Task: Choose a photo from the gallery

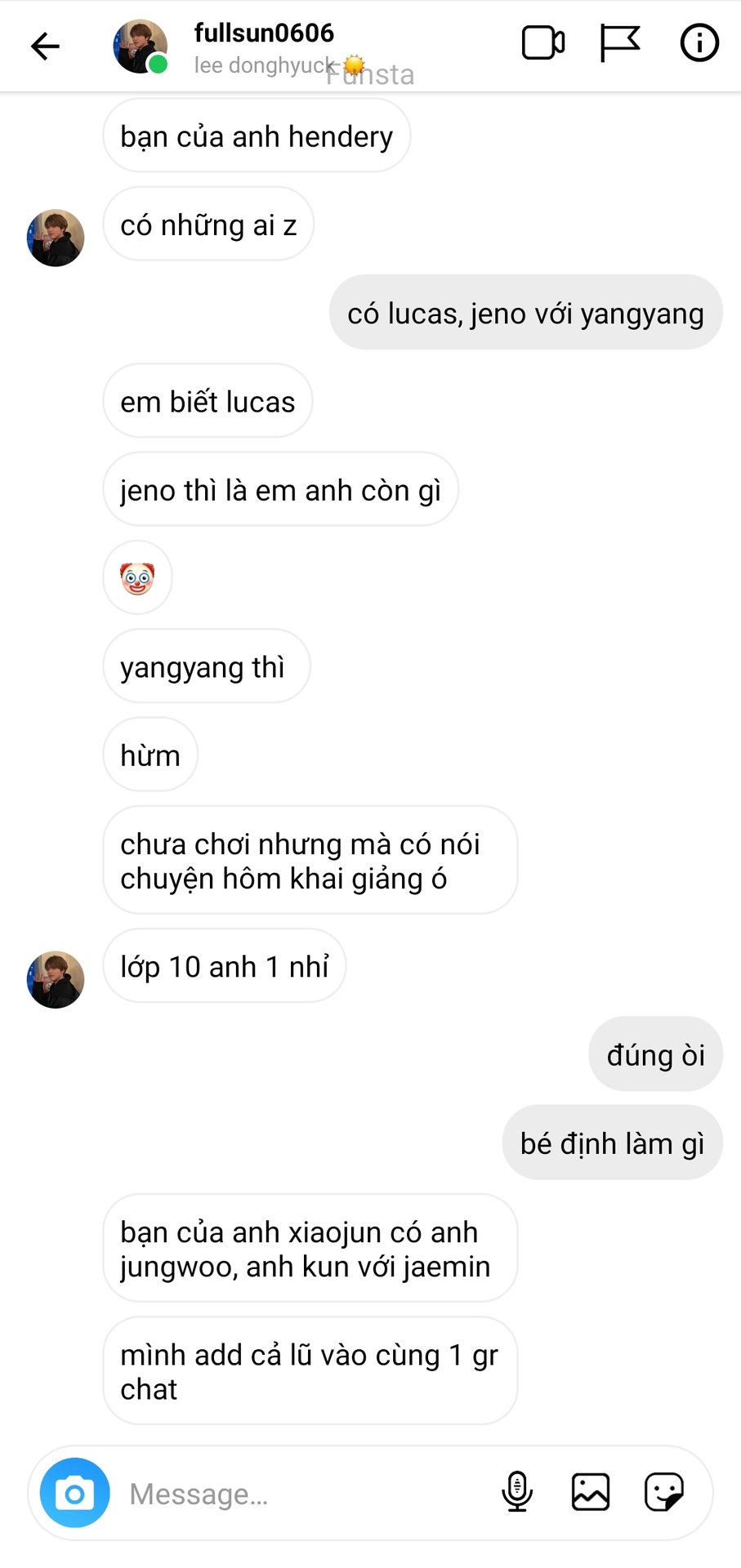Action: click(x=590, y=1492)
